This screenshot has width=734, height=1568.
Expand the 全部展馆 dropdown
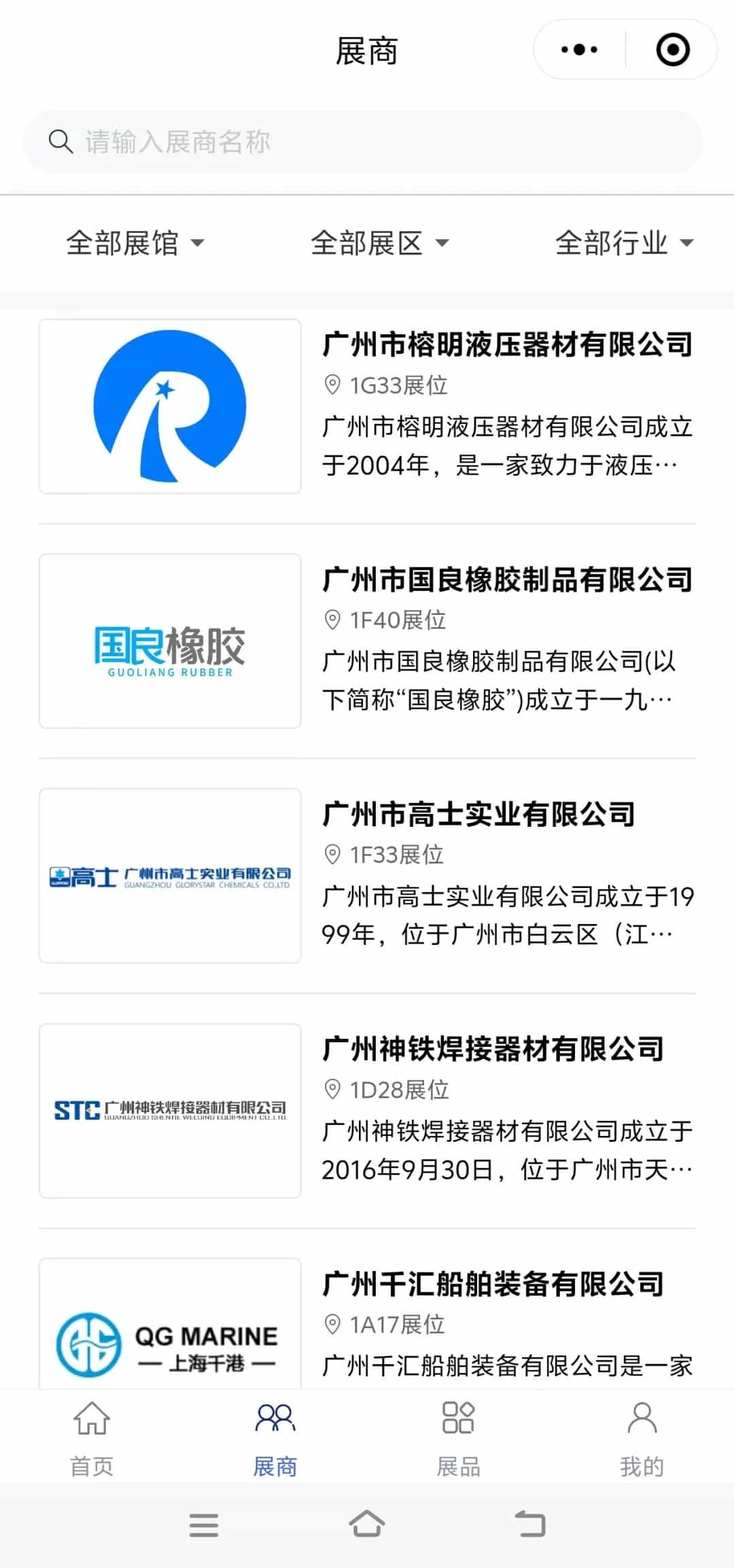coord(135,243)
